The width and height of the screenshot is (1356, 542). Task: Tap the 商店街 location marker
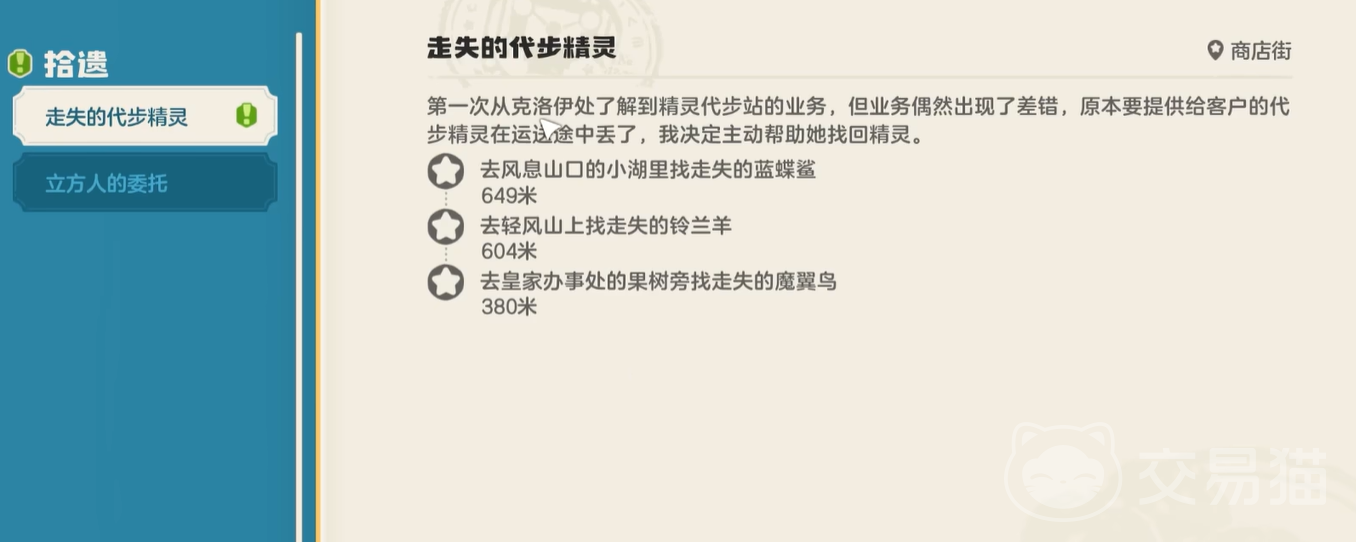(1249, 51)
